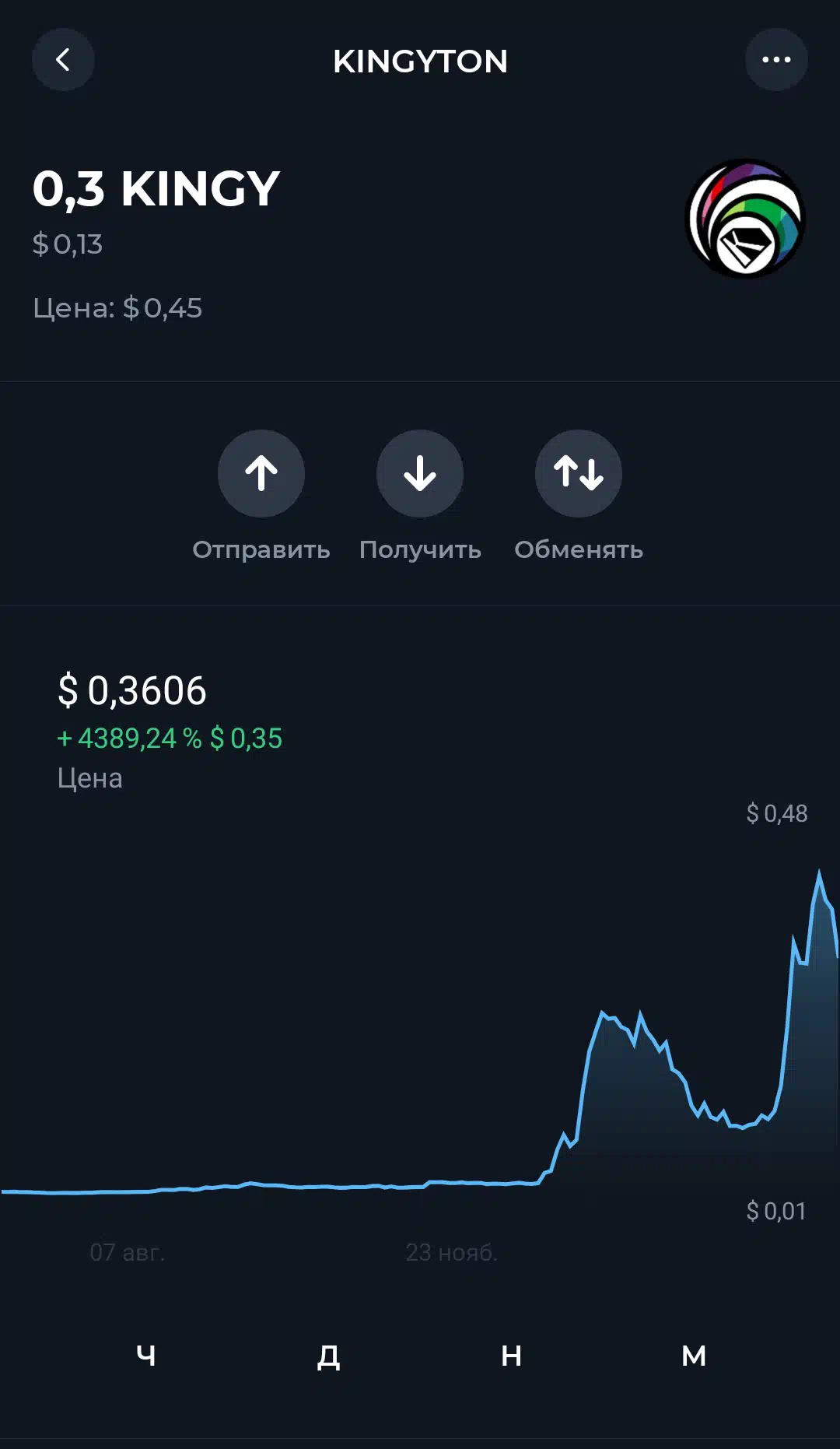Select the Д chart period

point(329,1356)
